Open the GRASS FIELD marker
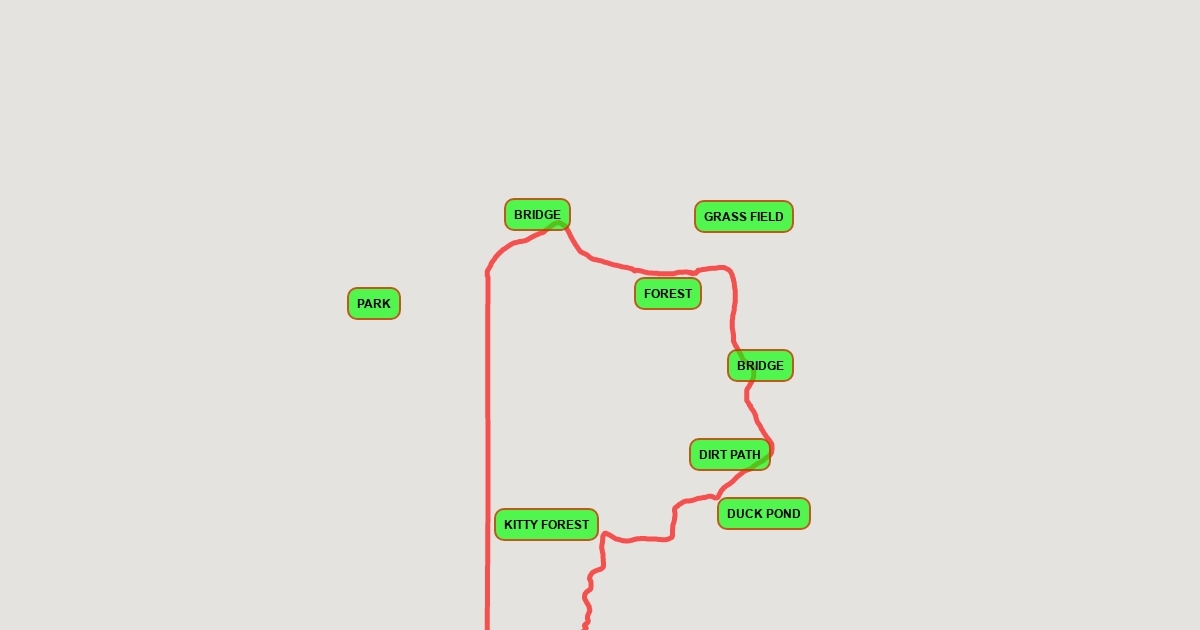The height and width of the screenshot is (630, 1200). [x=744, y=217]
